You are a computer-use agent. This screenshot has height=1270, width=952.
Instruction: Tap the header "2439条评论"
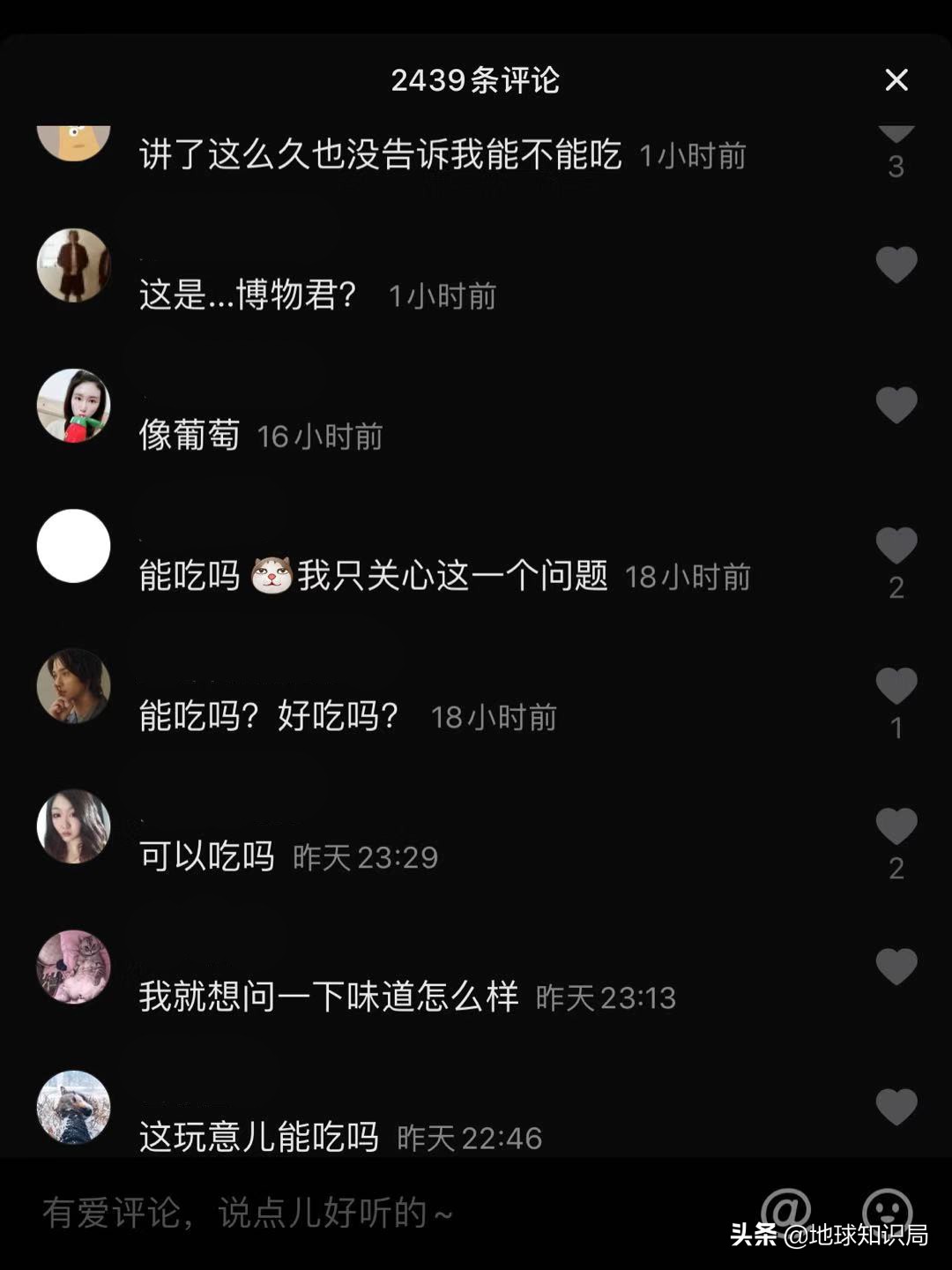[476, 80]
